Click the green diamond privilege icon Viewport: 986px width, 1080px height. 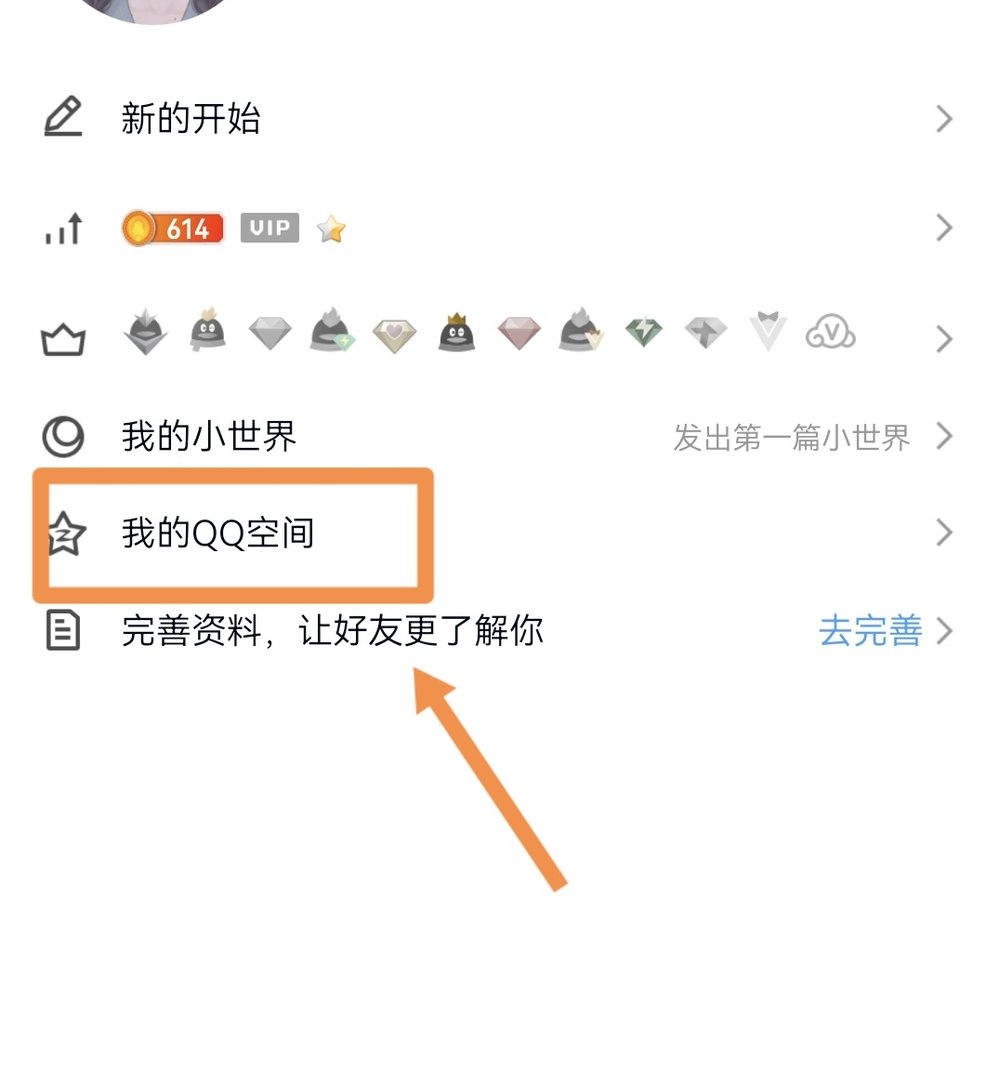pyautogui.click(x=643, y=333)
